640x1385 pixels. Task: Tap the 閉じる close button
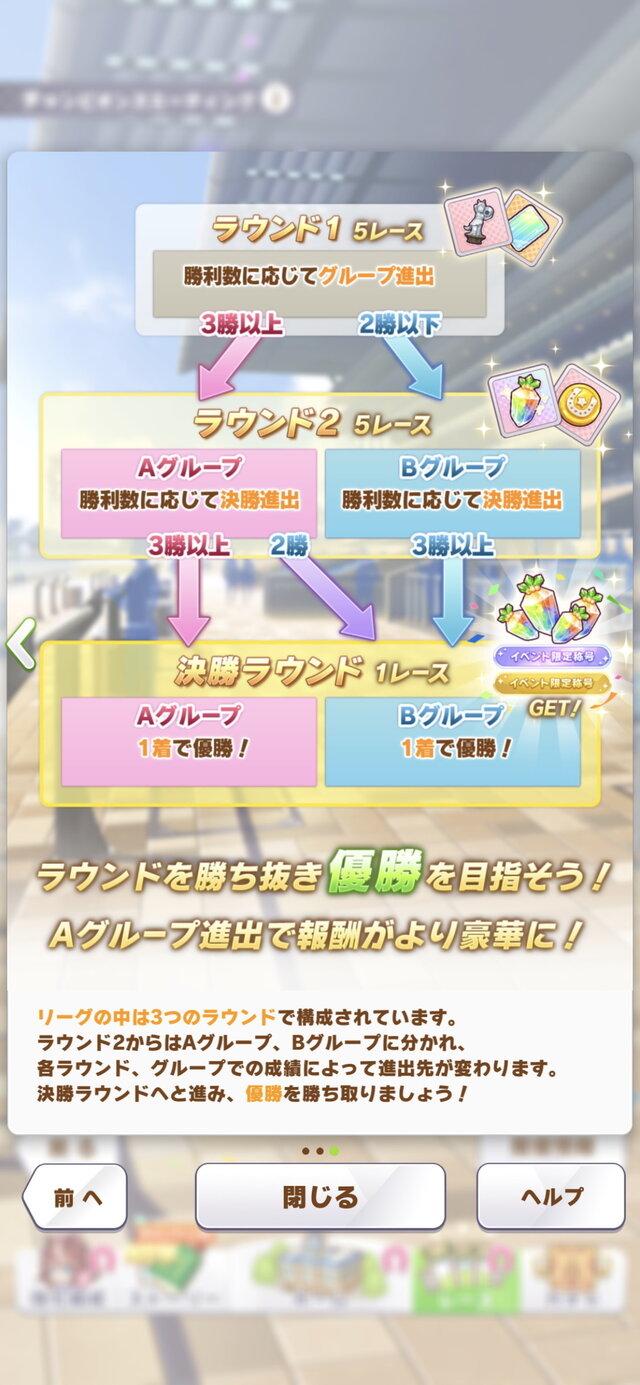320,1196
